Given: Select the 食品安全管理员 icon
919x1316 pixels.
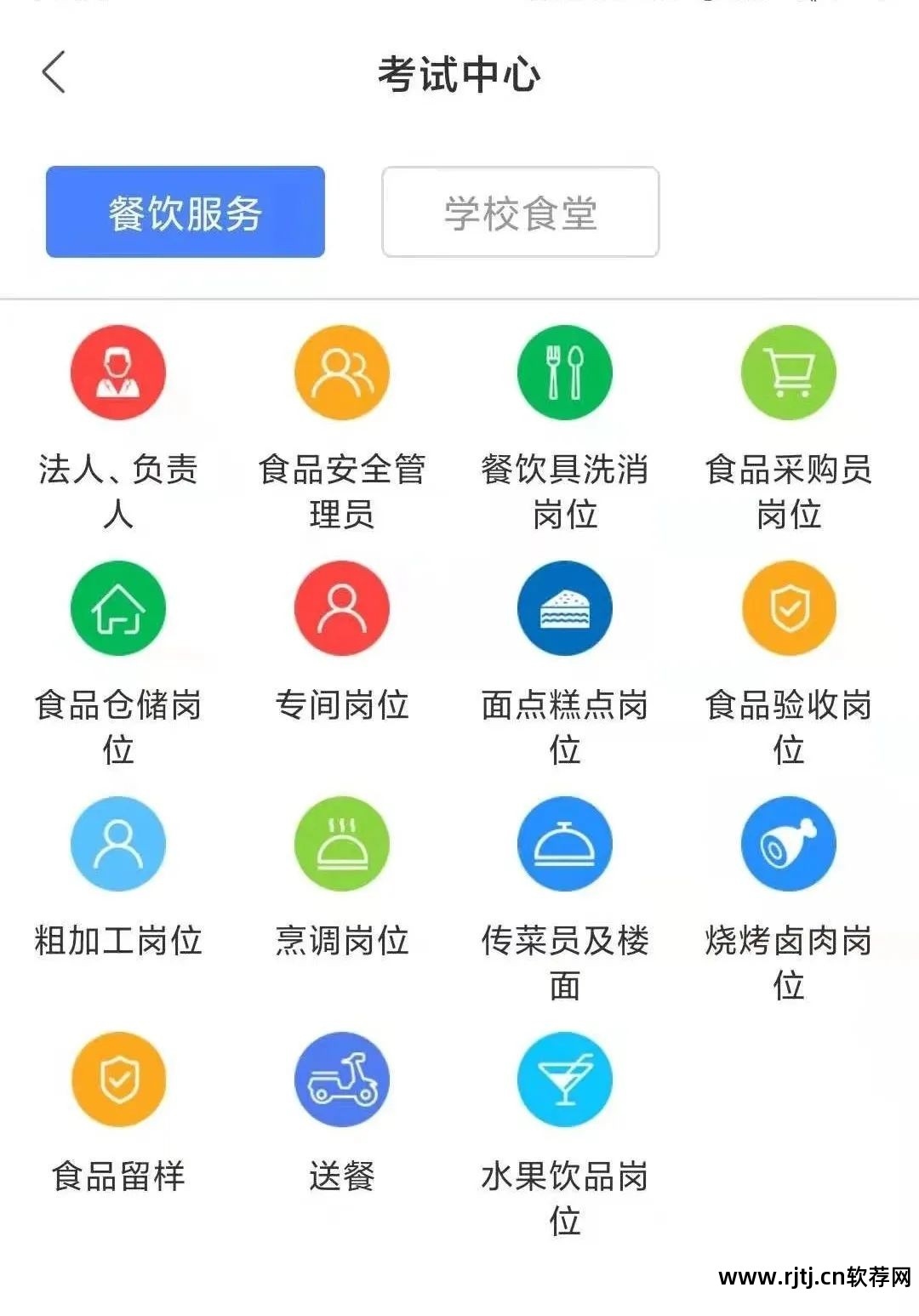Looking at the screenshot, I should (x=340, y=372).
